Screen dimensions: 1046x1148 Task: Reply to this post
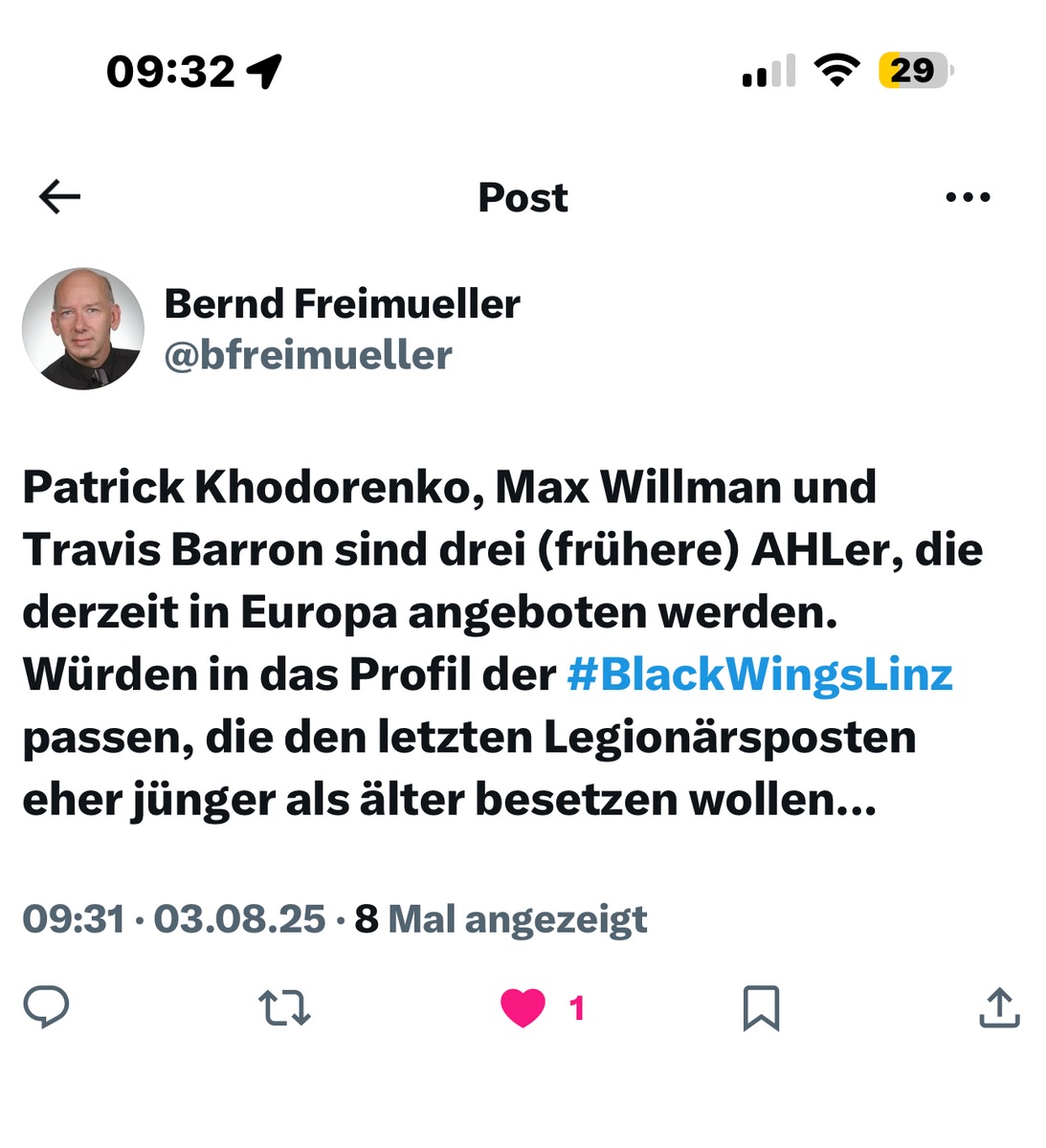(x=46, y=1007)
